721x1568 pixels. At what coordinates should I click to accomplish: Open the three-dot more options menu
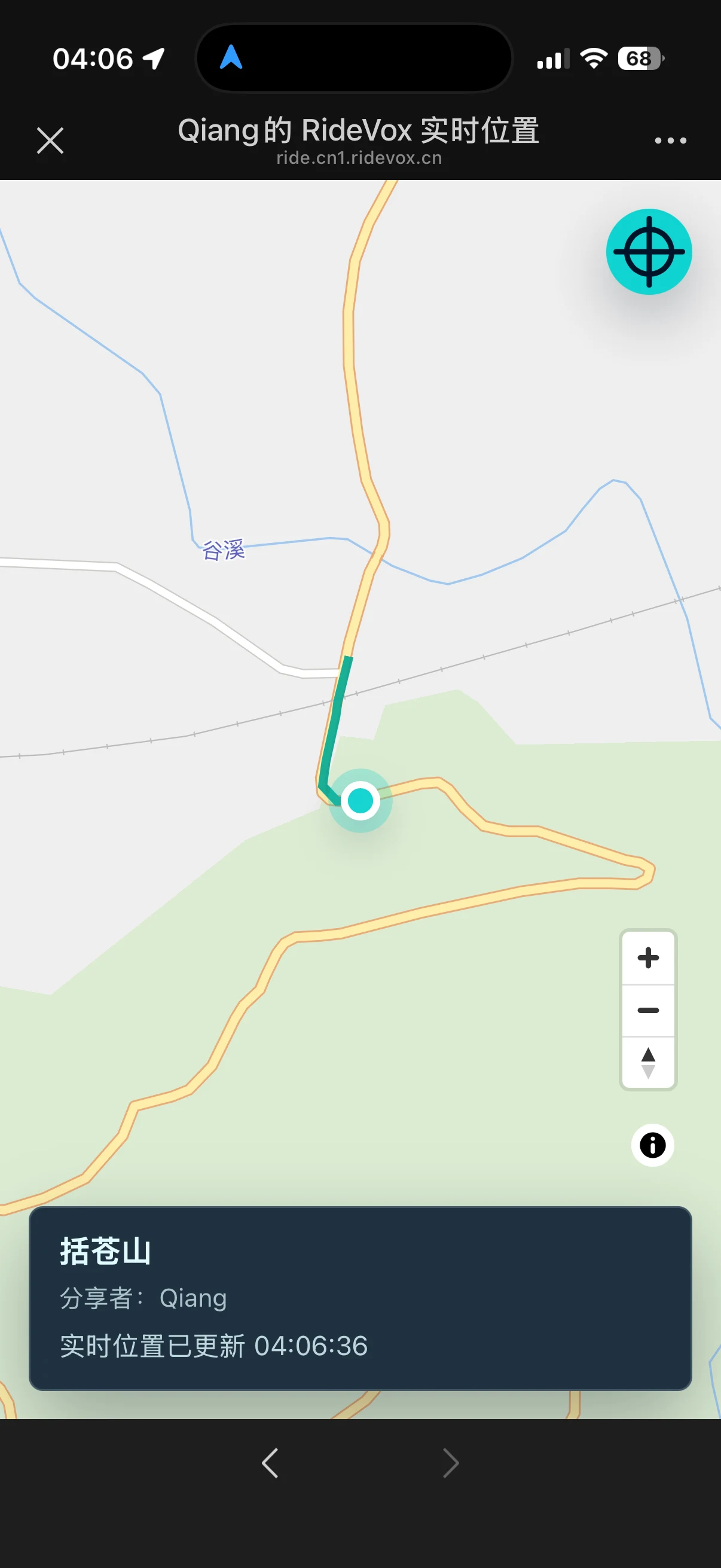pyautogui.click(x=670, y=141)
